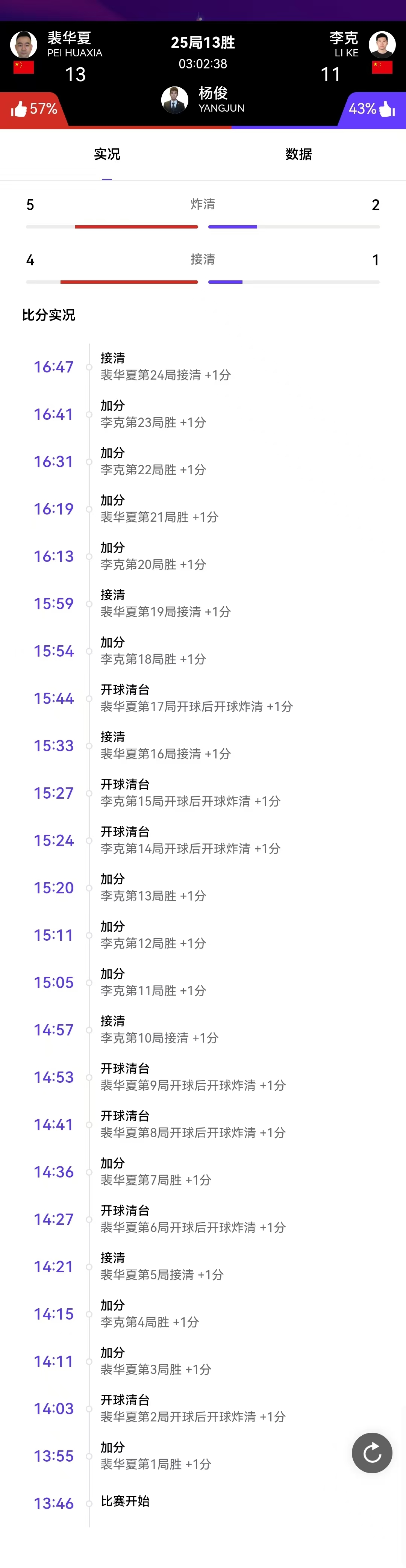The height and width of the screenshot is (1568, 406).
Task: Select the 实况 tab
Action: 107,154
